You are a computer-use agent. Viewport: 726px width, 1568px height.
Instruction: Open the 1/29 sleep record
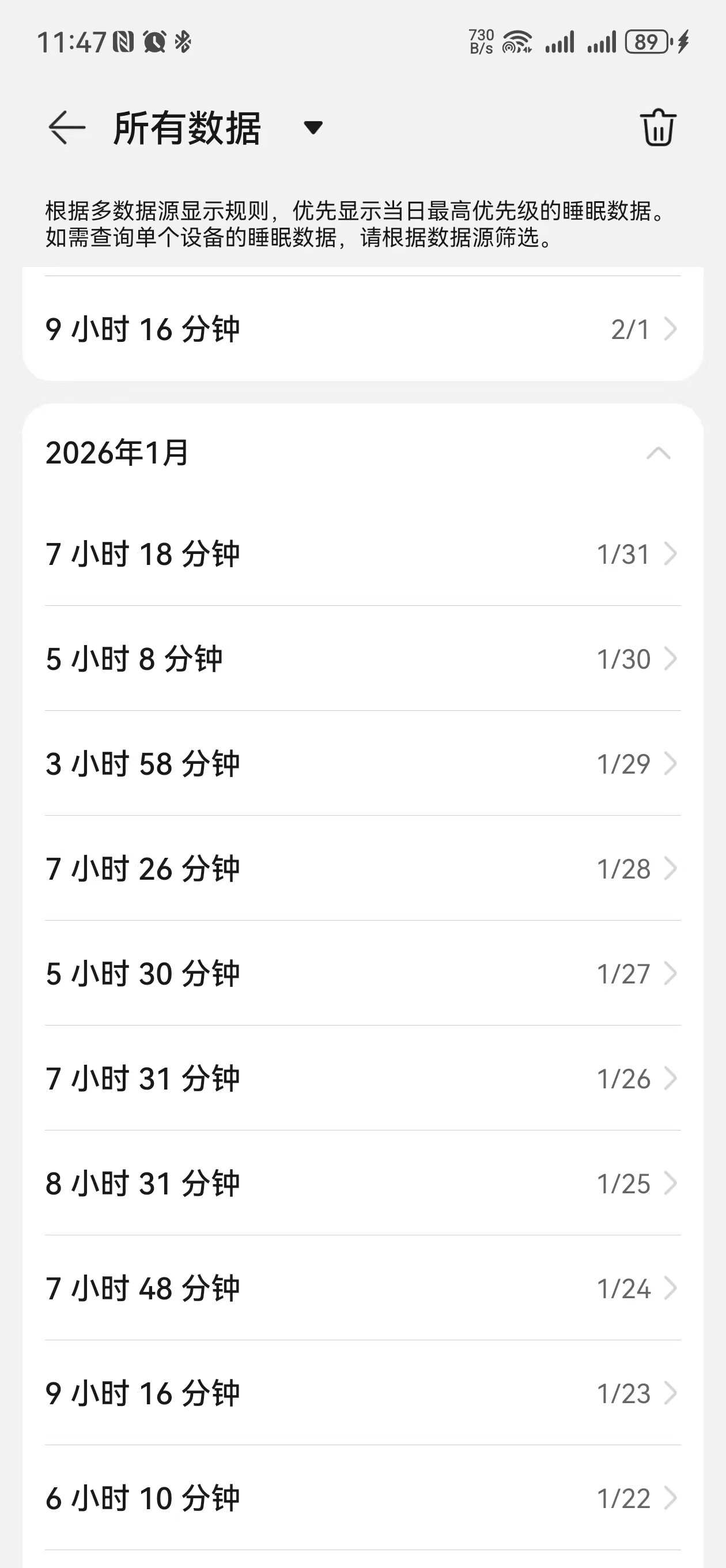click(362, 763)
